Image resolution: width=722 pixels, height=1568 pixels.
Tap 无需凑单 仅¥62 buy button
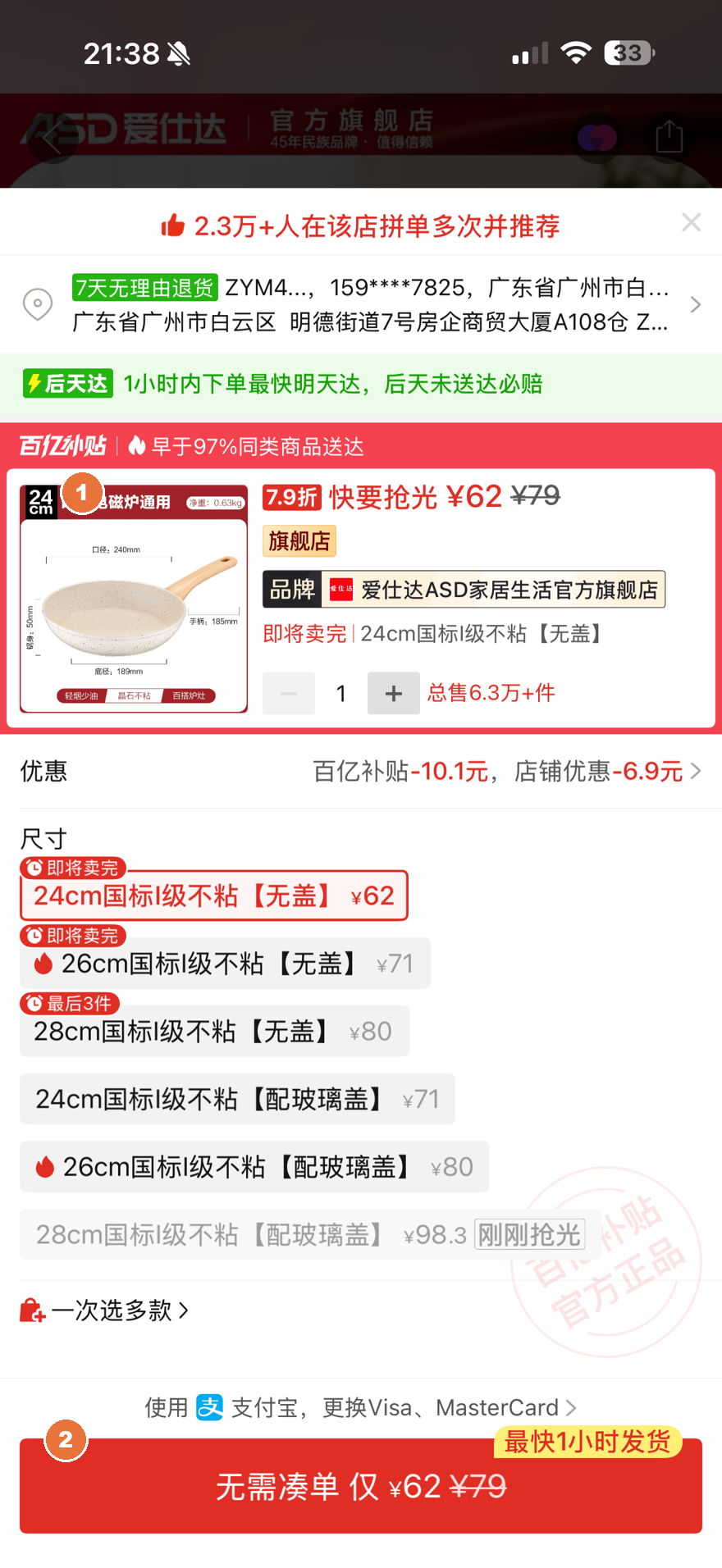361,1486
